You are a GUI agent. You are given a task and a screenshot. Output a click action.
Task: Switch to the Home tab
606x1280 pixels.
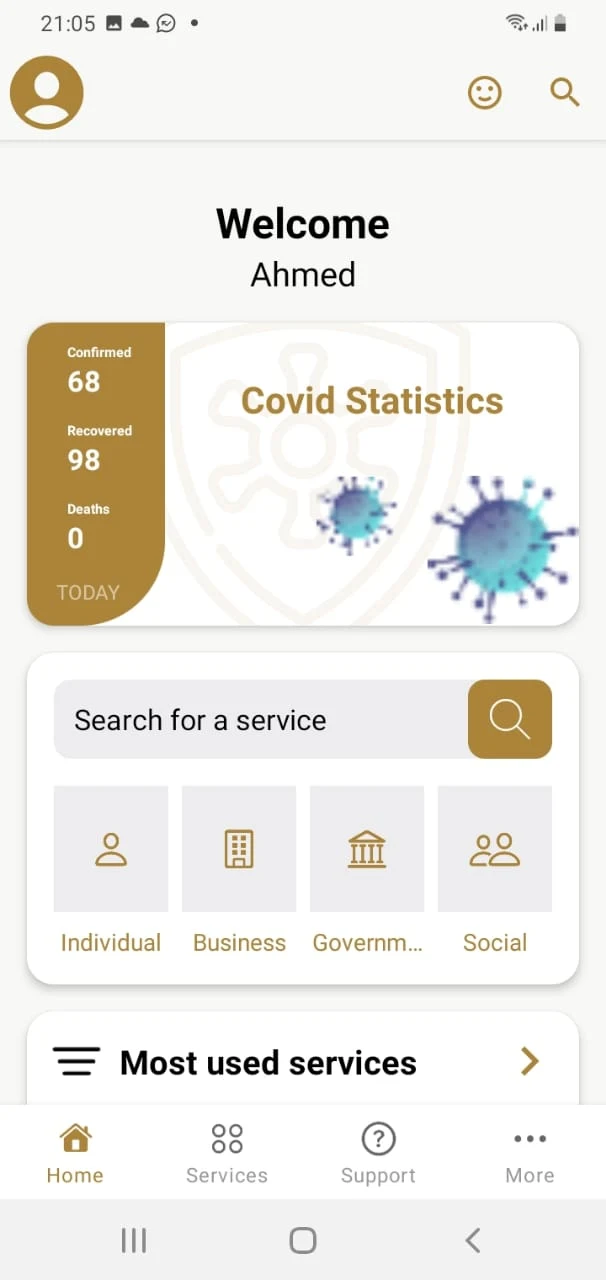(75, 1153)
